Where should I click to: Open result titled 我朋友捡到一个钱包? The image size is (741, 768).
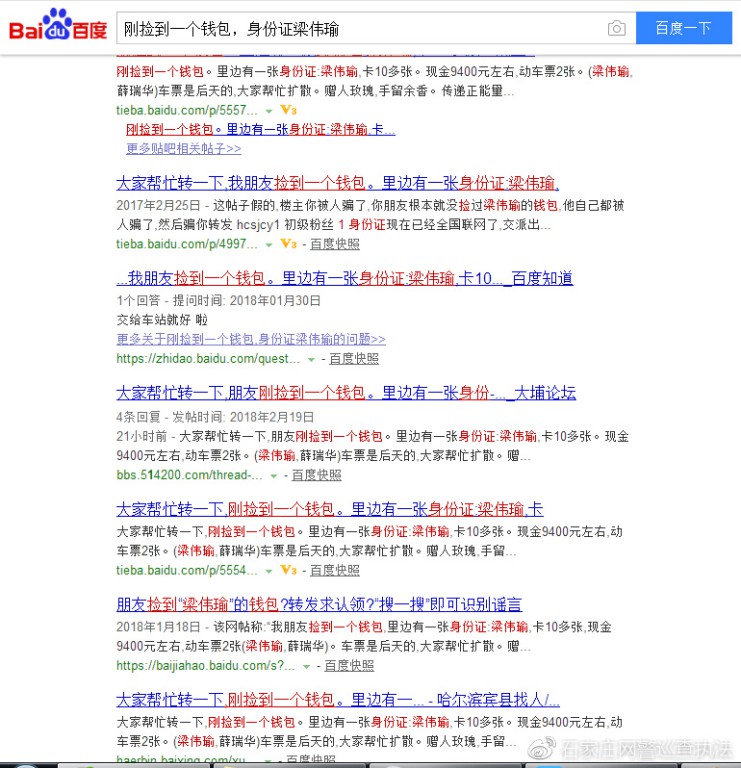(x=337, y=183)
